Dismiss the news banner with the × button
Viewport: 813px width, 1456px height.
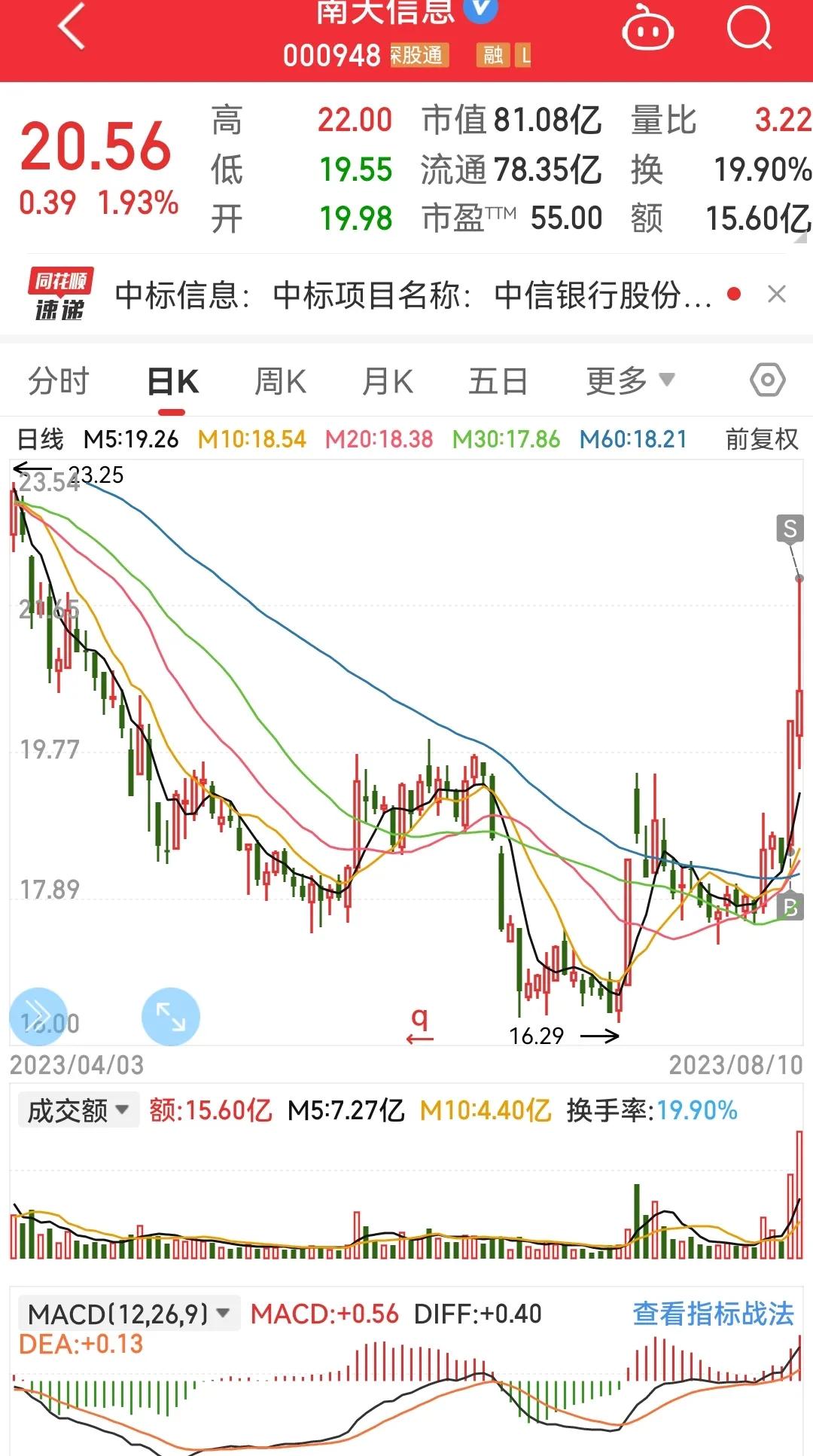[x=778, y=294]
